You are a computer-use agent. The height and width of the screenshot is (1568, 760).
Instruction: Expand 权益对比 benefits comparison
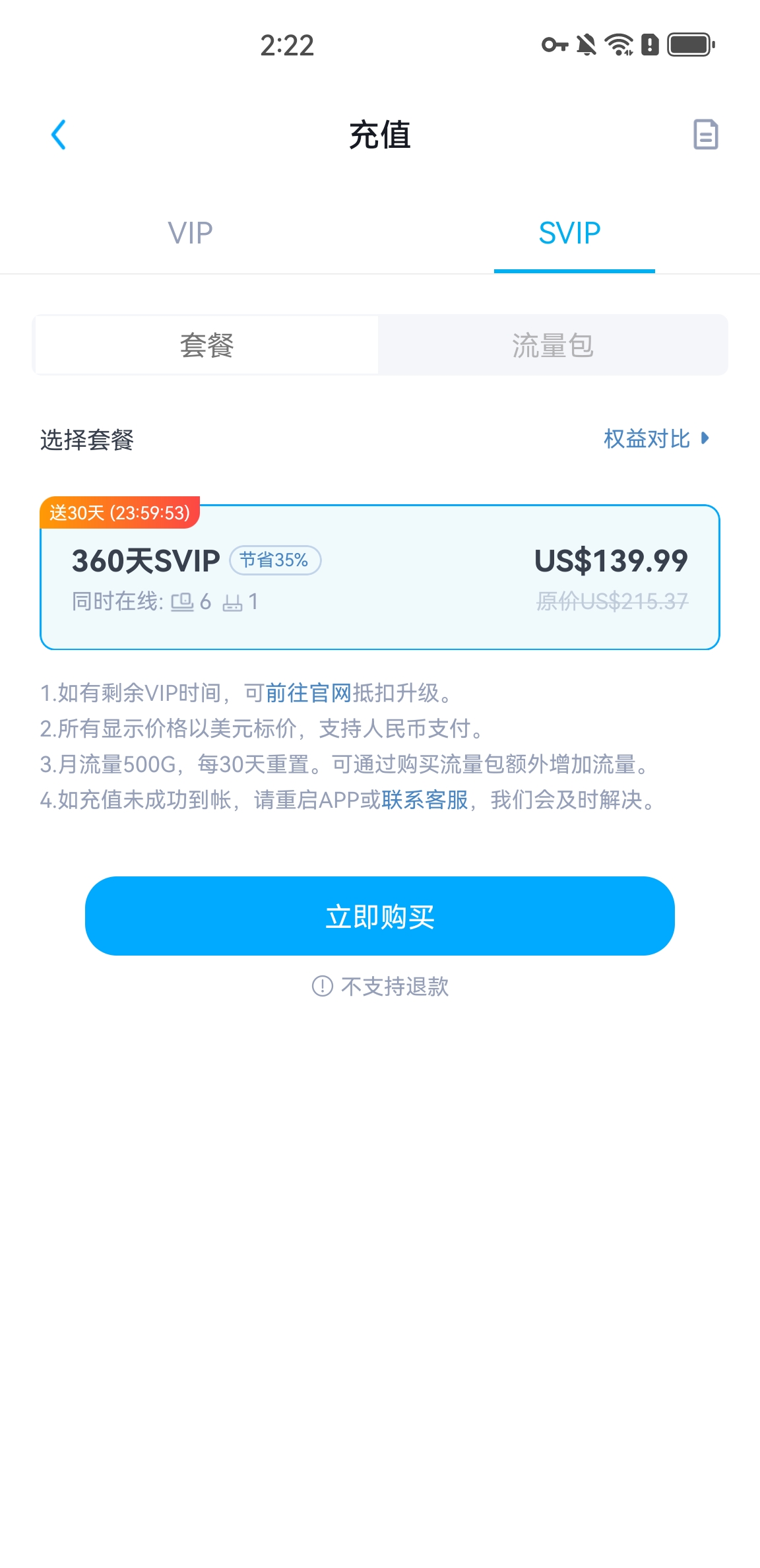tap(645, 438)
